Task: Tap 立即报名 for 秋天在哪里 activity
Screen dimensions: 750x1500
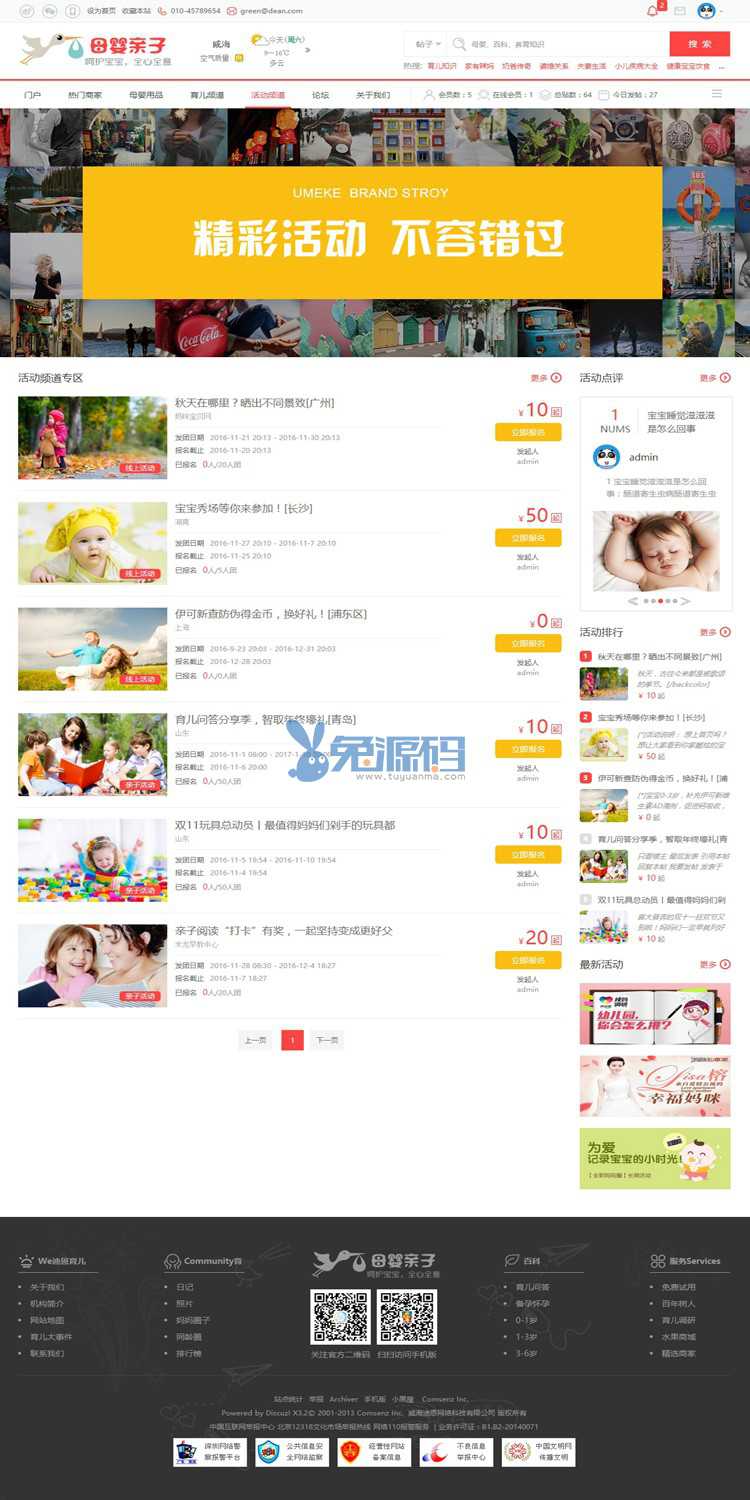Action: [x=528, y=432]
